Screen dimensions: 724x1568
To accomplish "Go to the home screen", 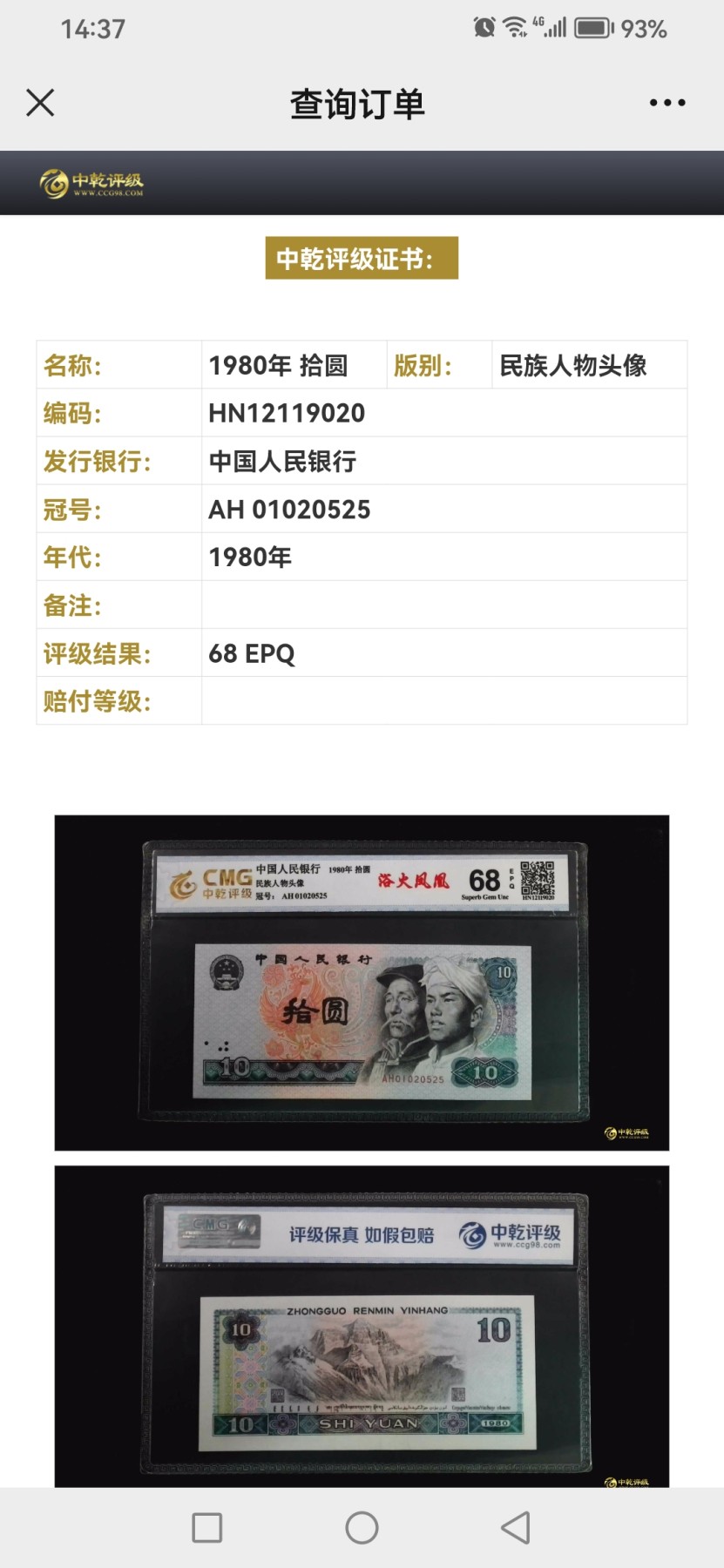I will (362, 1527).
